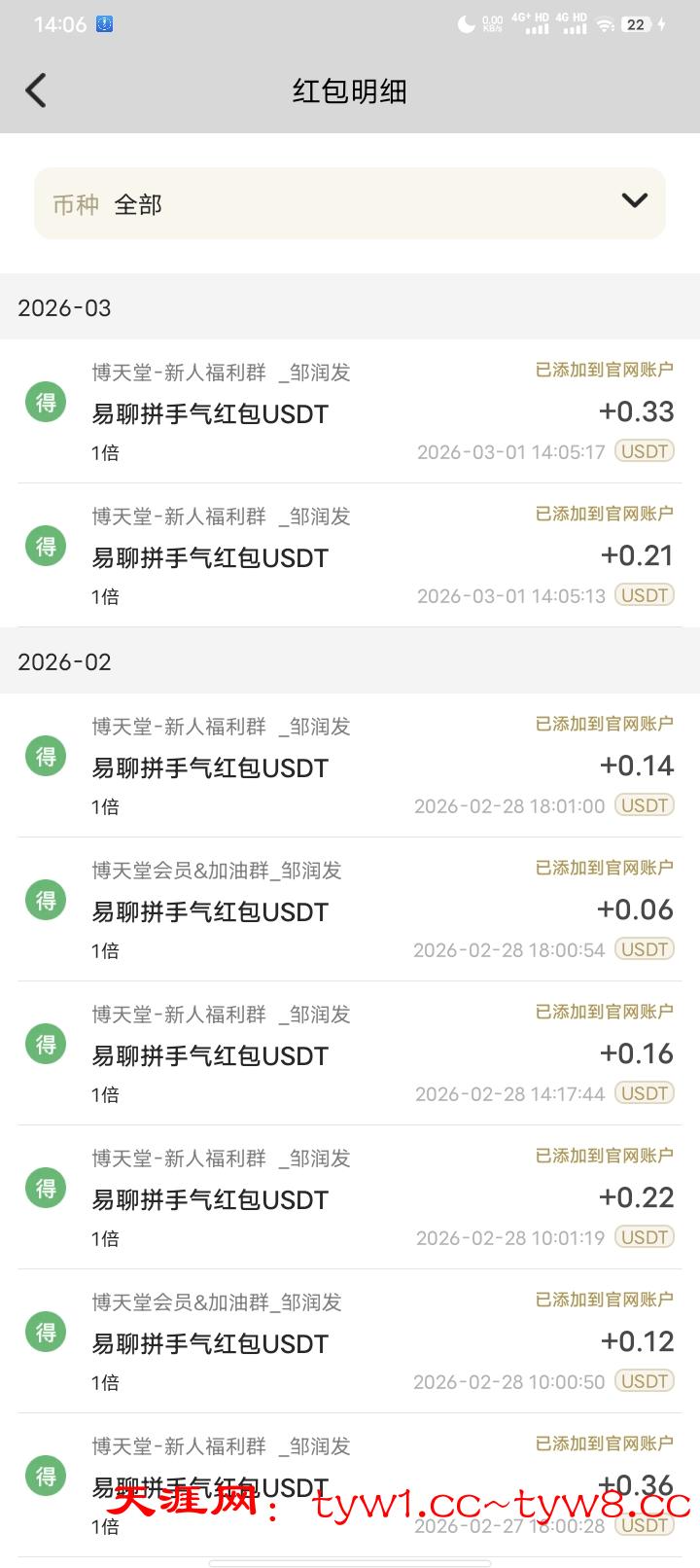Viewport: 700px width, 1568px height.
Task: View the +0.14 record from 2026-02-28 18:01:00
Action: pos(350,766)
